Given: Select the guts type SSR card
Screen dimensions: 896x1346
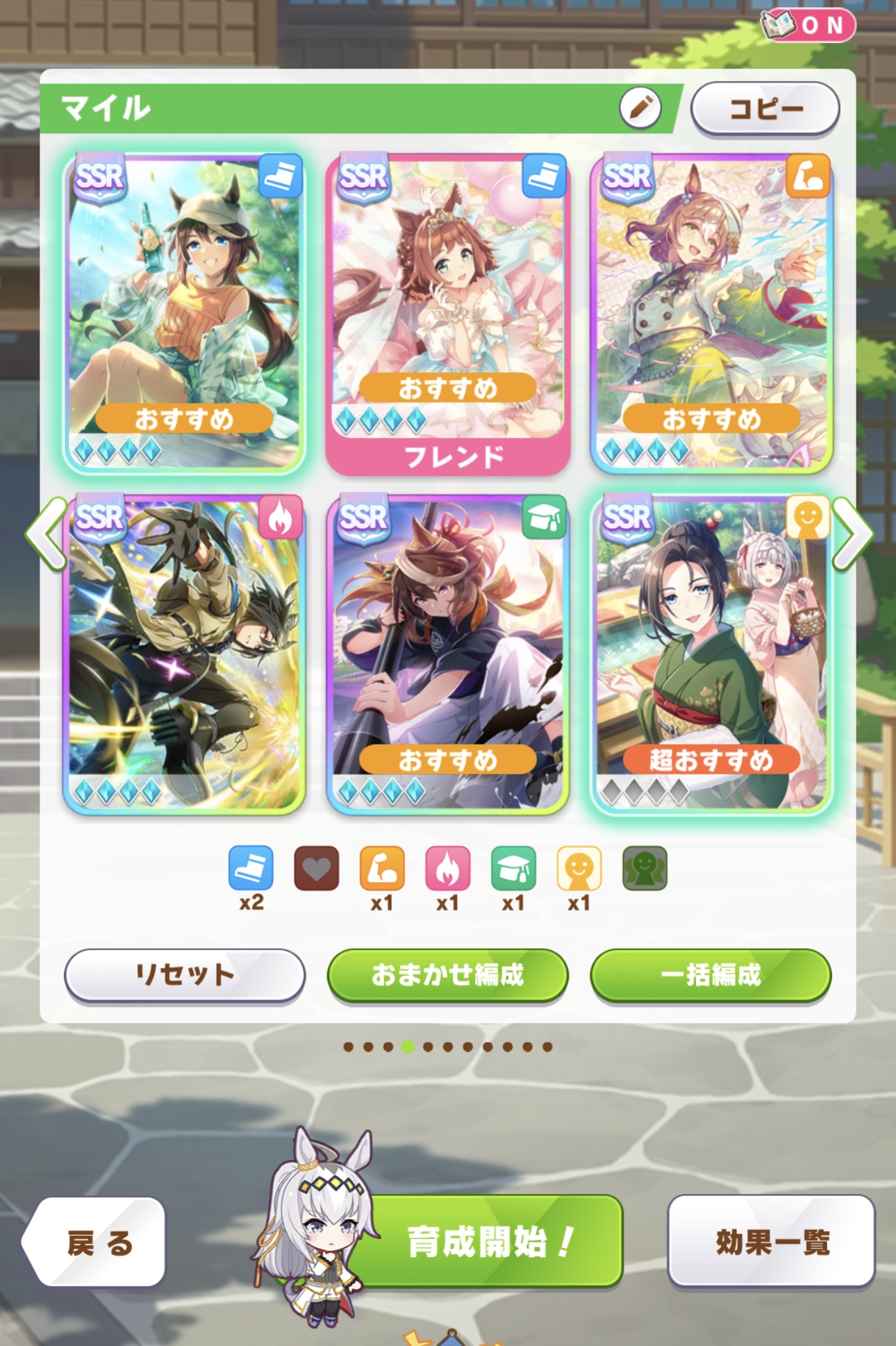Looking at the screenshot, I should (184, 653).
